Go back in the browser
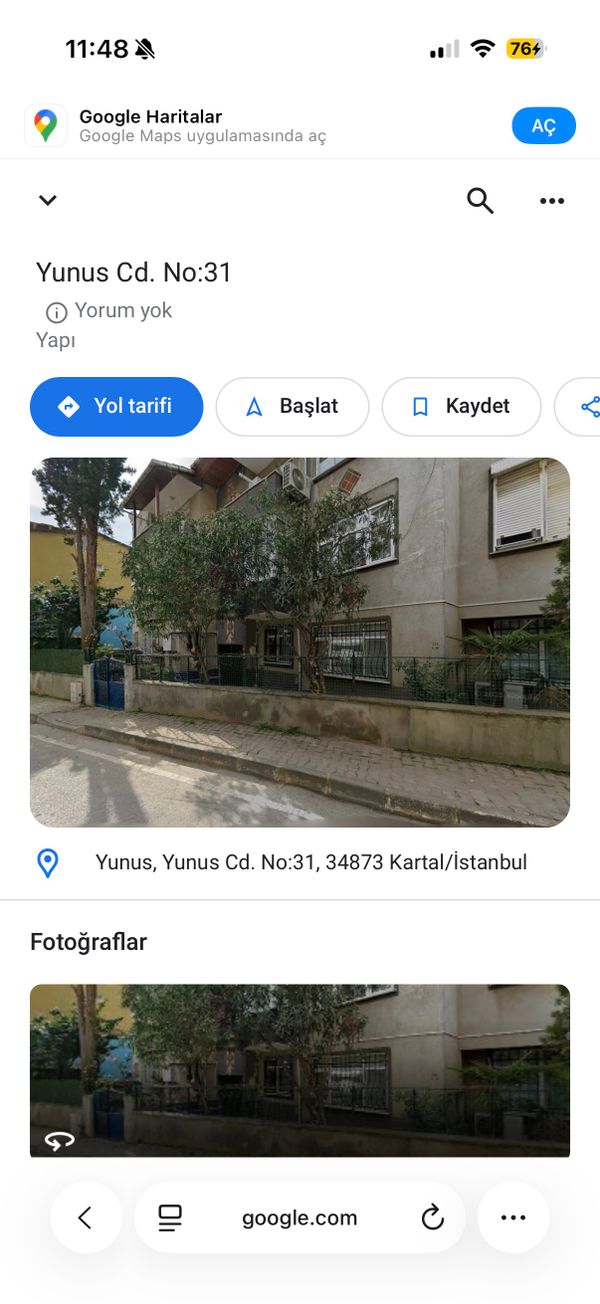The width and height of the screenshot is (600, 1304). pyautogui.click(x=85, y=1217)
